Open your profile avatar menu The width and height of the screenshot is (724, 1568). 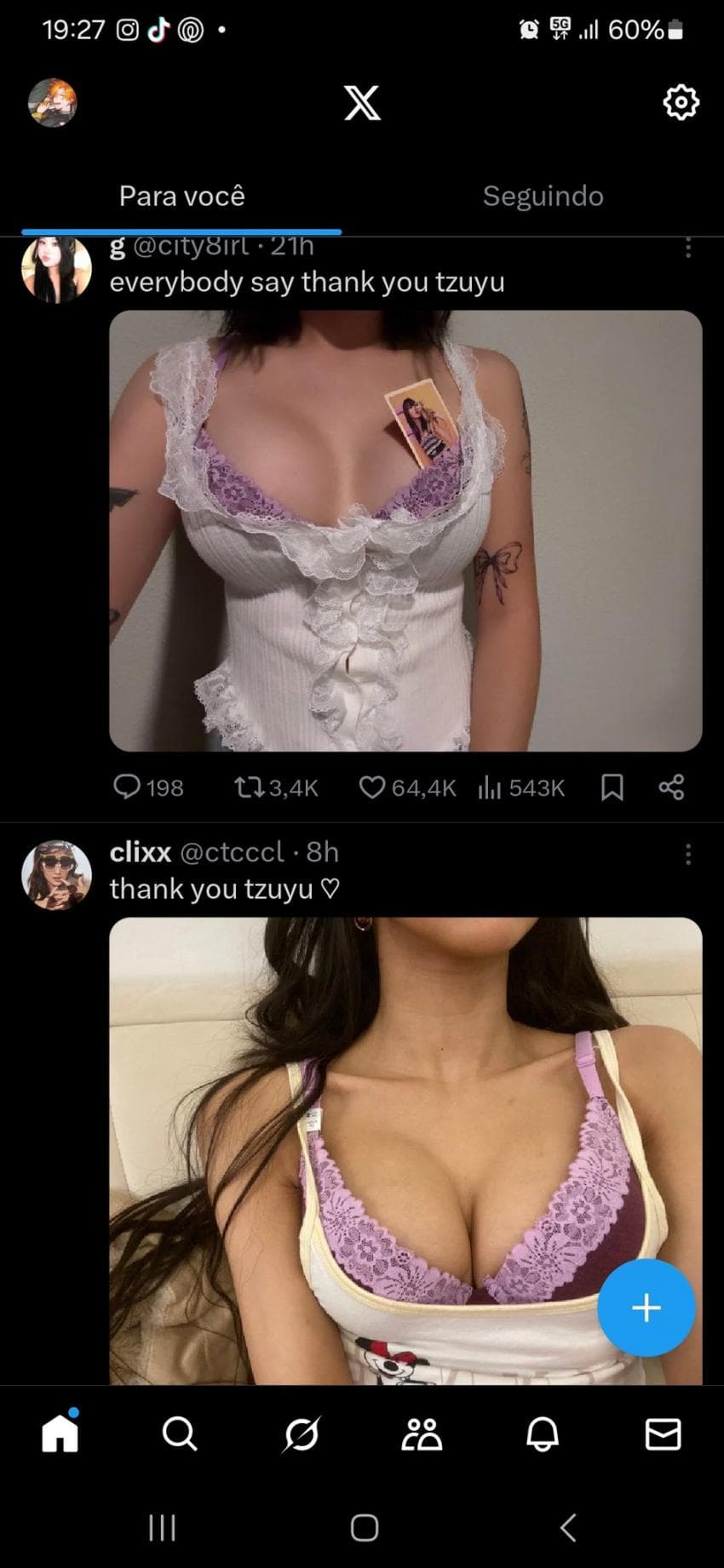point(53,102)
